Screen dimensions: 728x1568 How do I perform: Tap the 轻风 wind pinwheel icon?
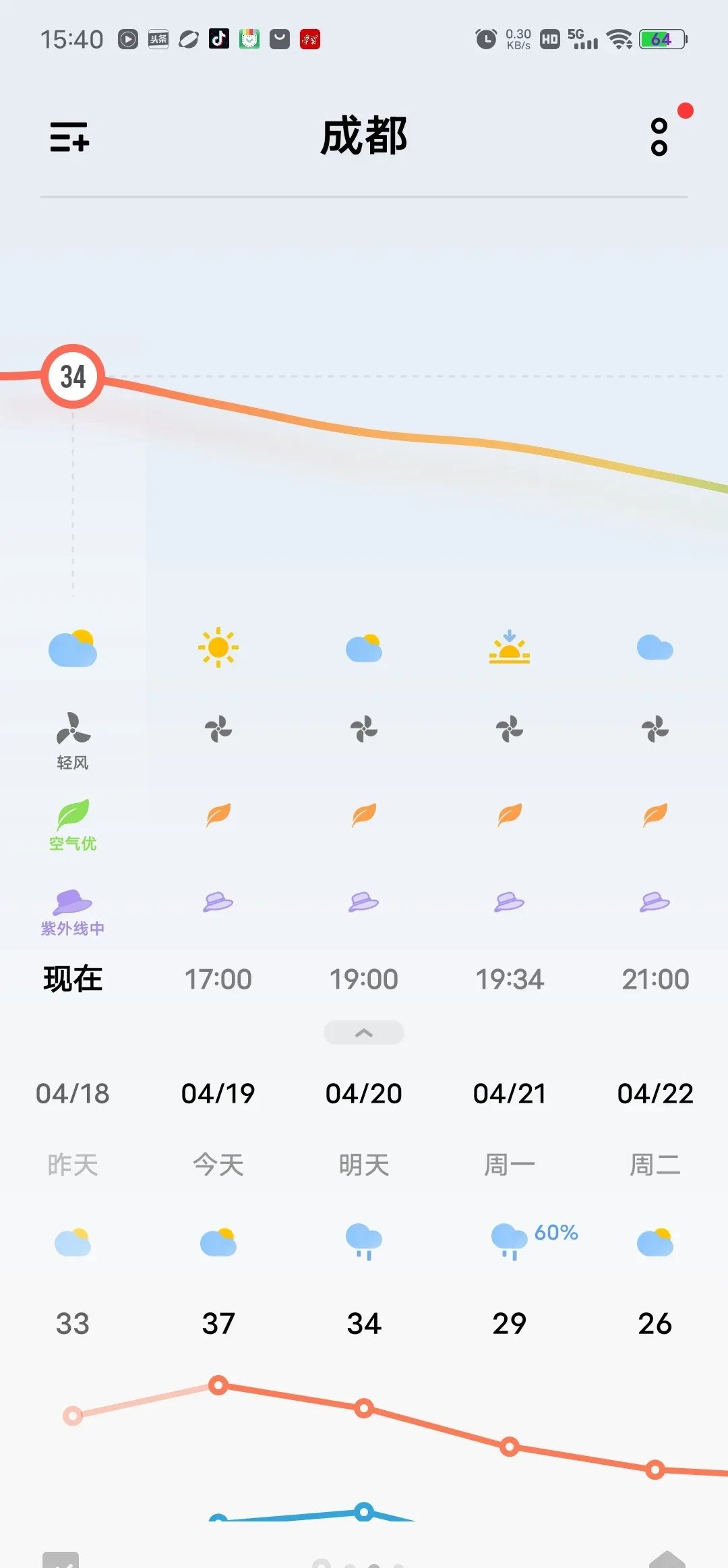tap(74, 730)
